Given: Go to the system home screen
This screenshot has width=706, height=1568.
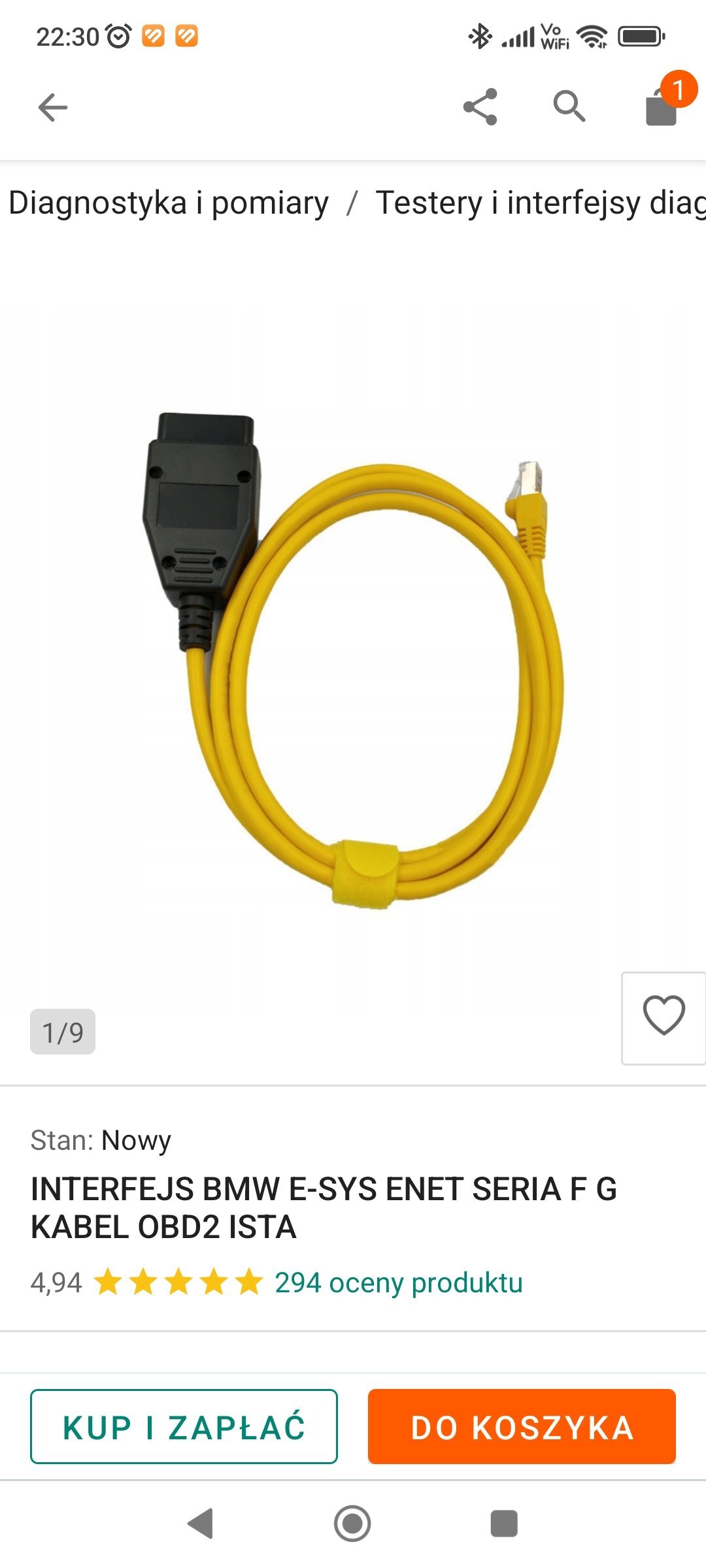Looking at the screenshot, I should point(352,1524).
